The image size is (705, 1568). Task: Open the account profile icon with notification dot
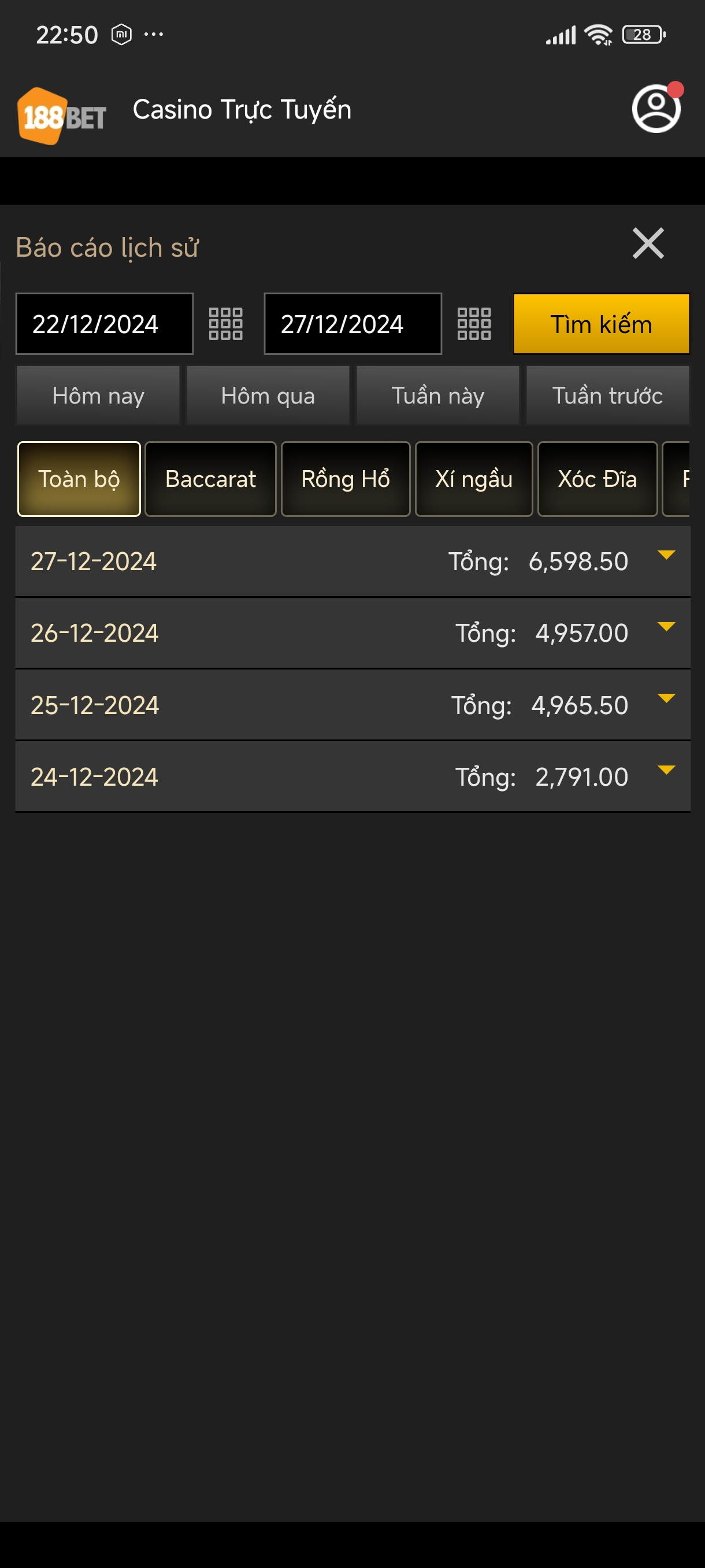click(x=655, y=110)
